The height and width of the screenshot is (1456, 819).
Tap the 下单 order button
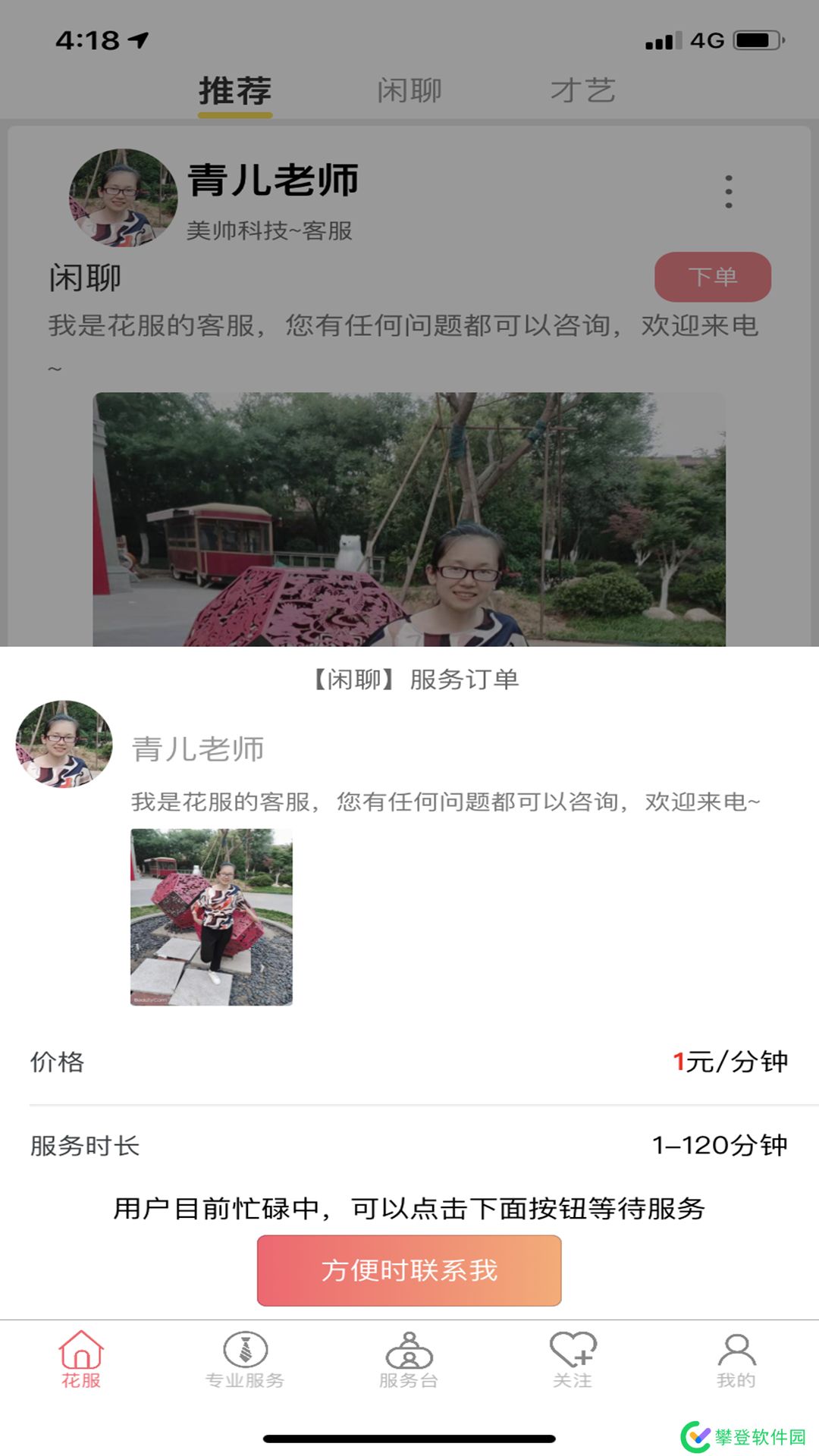click(712, 277)
